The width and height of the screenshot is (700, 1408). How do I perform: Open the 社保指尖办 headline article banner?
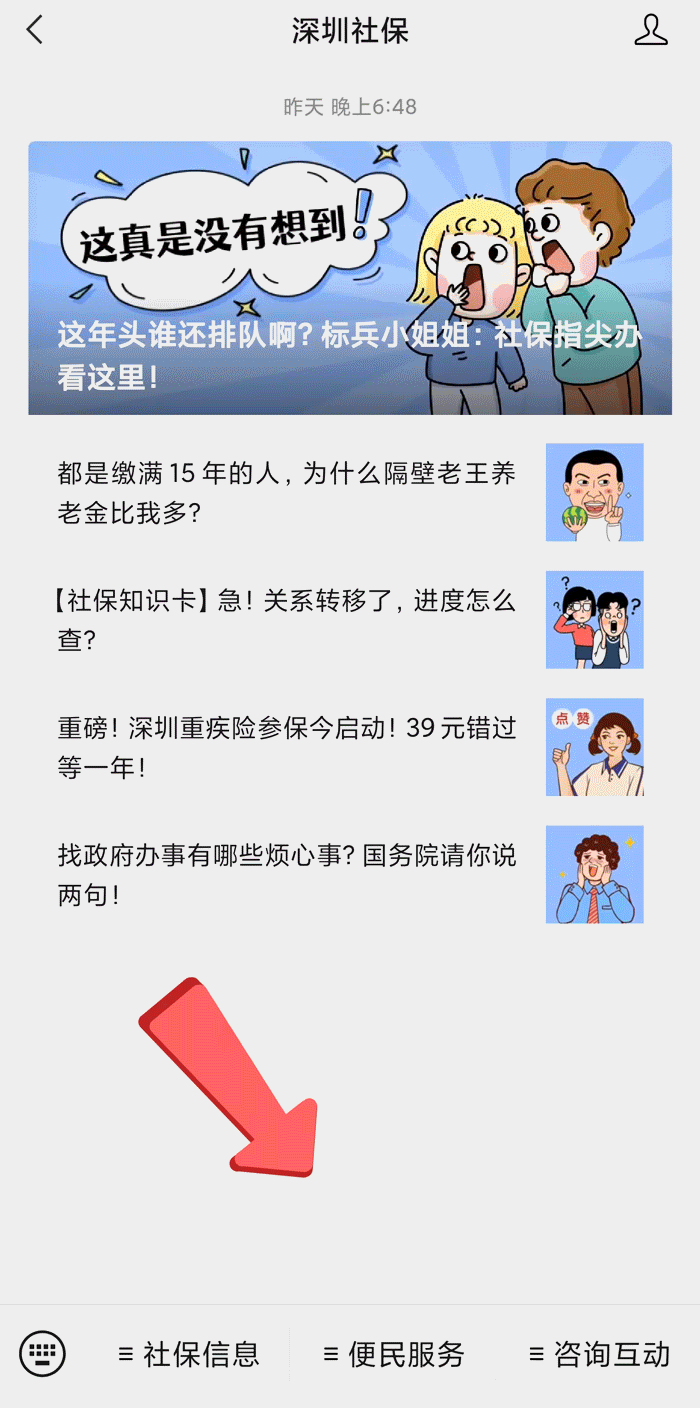click(x=350, y=278)
